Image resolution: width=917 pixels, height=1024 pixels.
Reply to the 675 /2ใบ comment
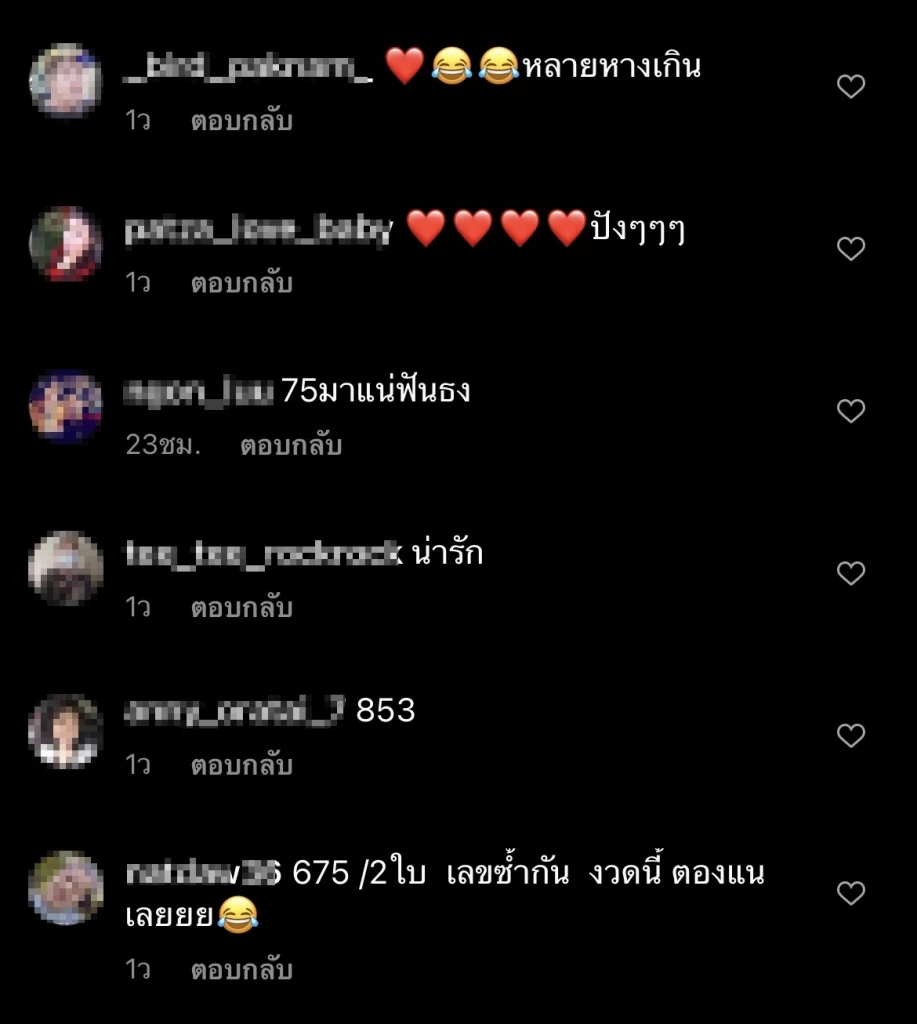click(242, 969)
